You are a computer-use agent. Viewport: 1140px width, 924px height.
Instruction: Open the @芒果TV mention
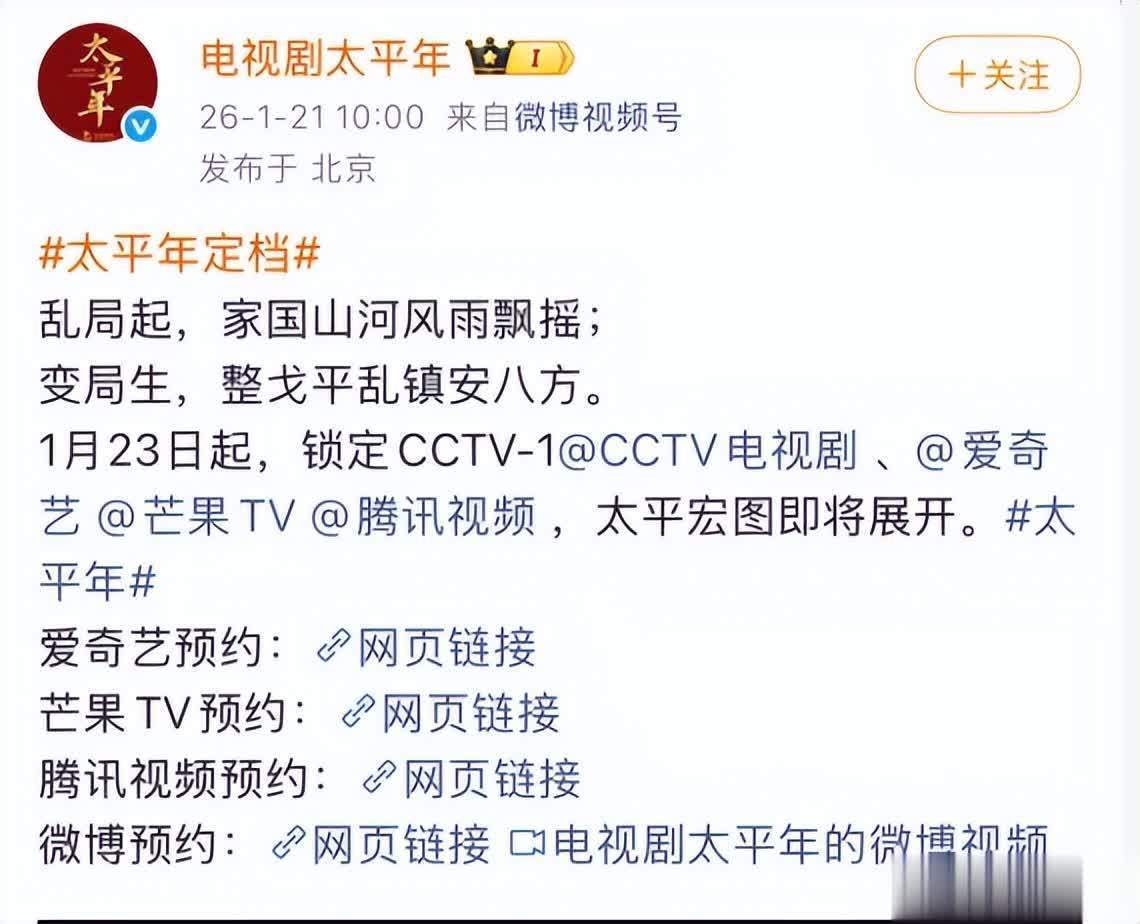click(197, 516)
